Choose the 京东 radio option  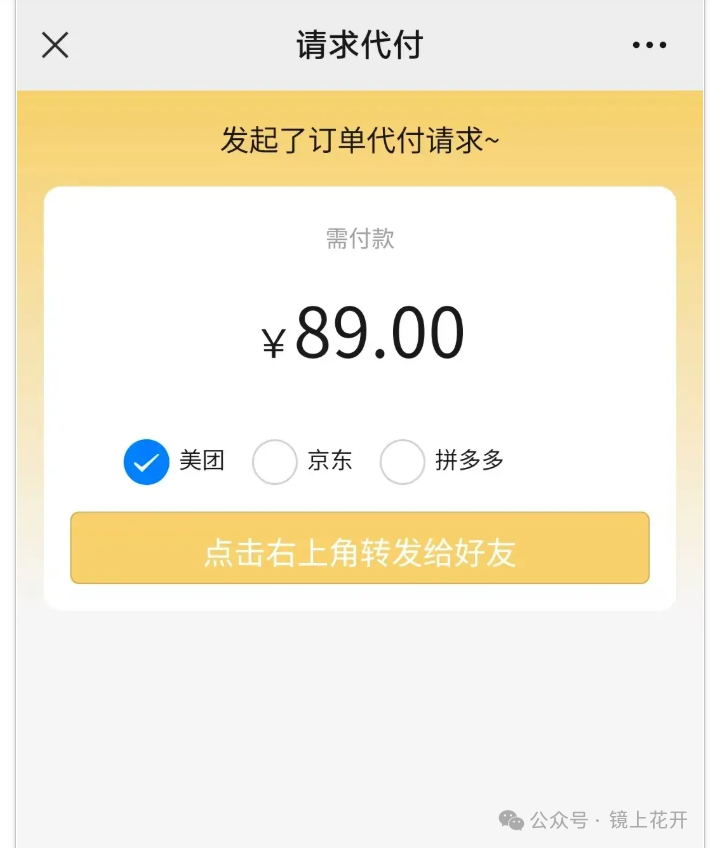pos(275,462)
